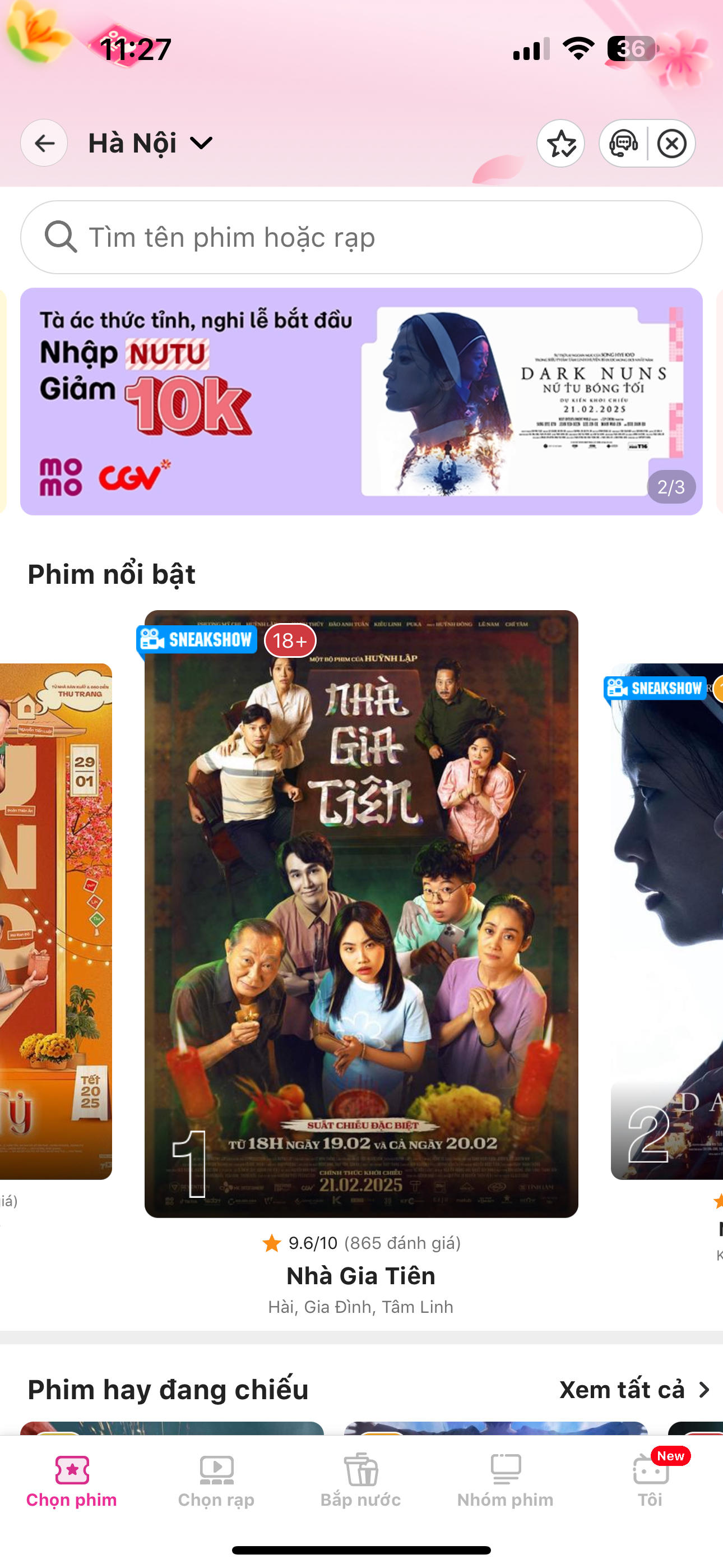Tap the movie or cinema search field

[x=361, y=237]
